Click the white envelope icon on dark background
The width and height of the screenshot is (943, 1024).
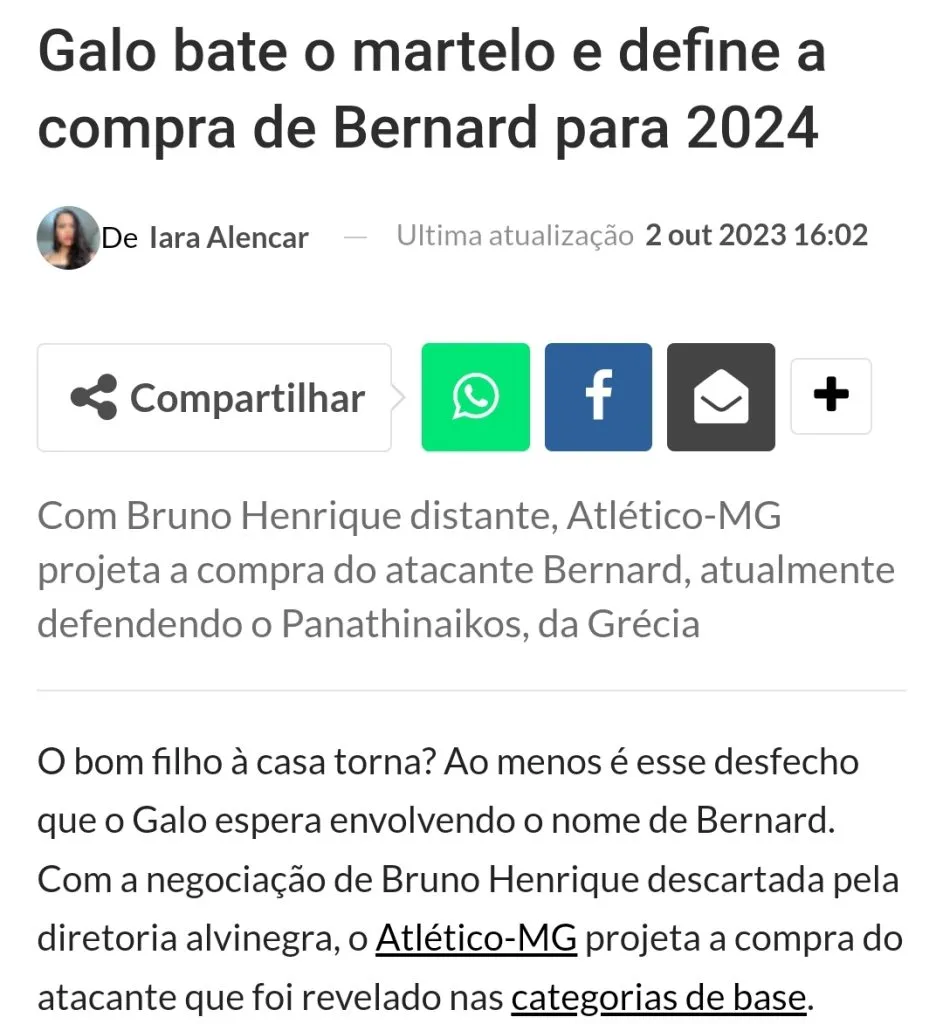click(x=720, y=396)
